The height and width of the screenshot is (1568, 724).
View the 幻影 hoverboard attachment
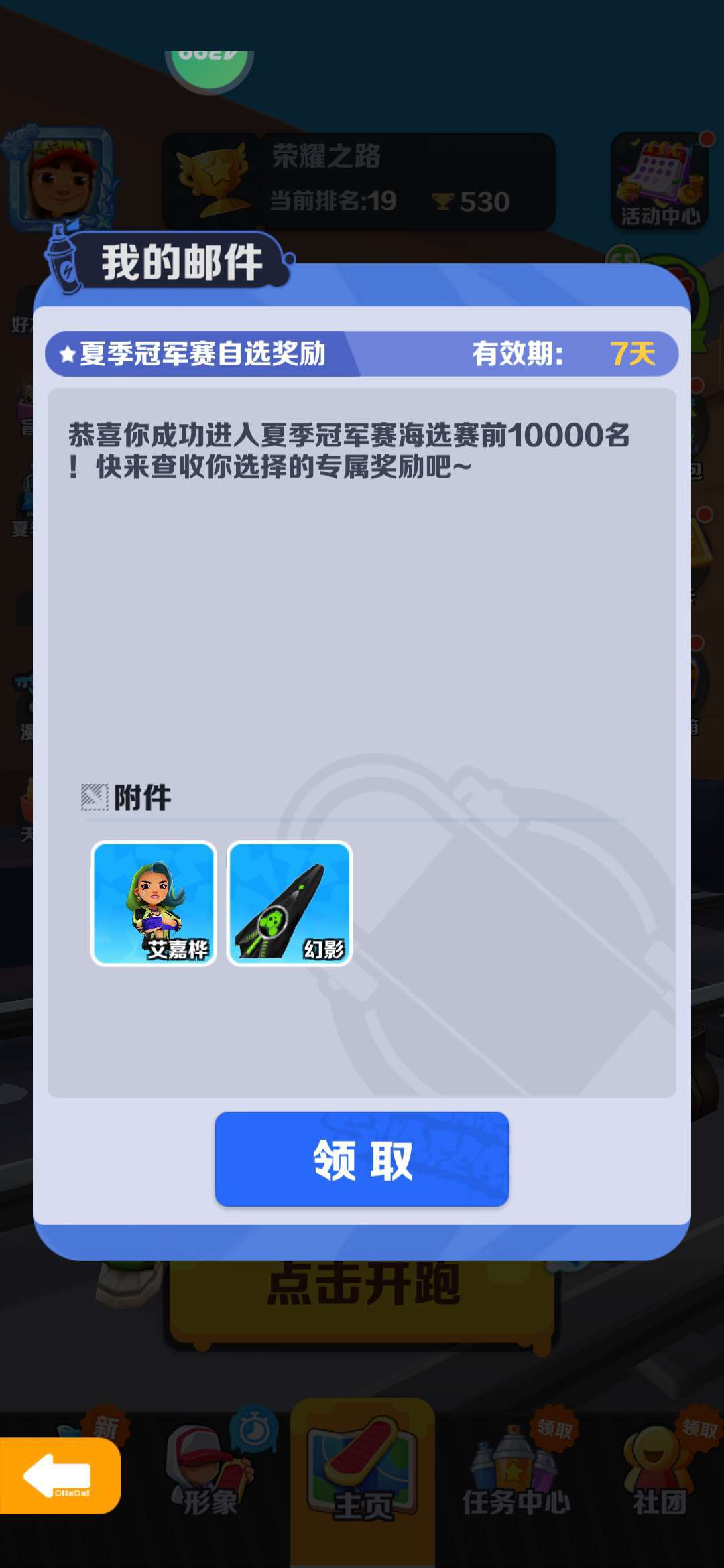tap(290, 903)
